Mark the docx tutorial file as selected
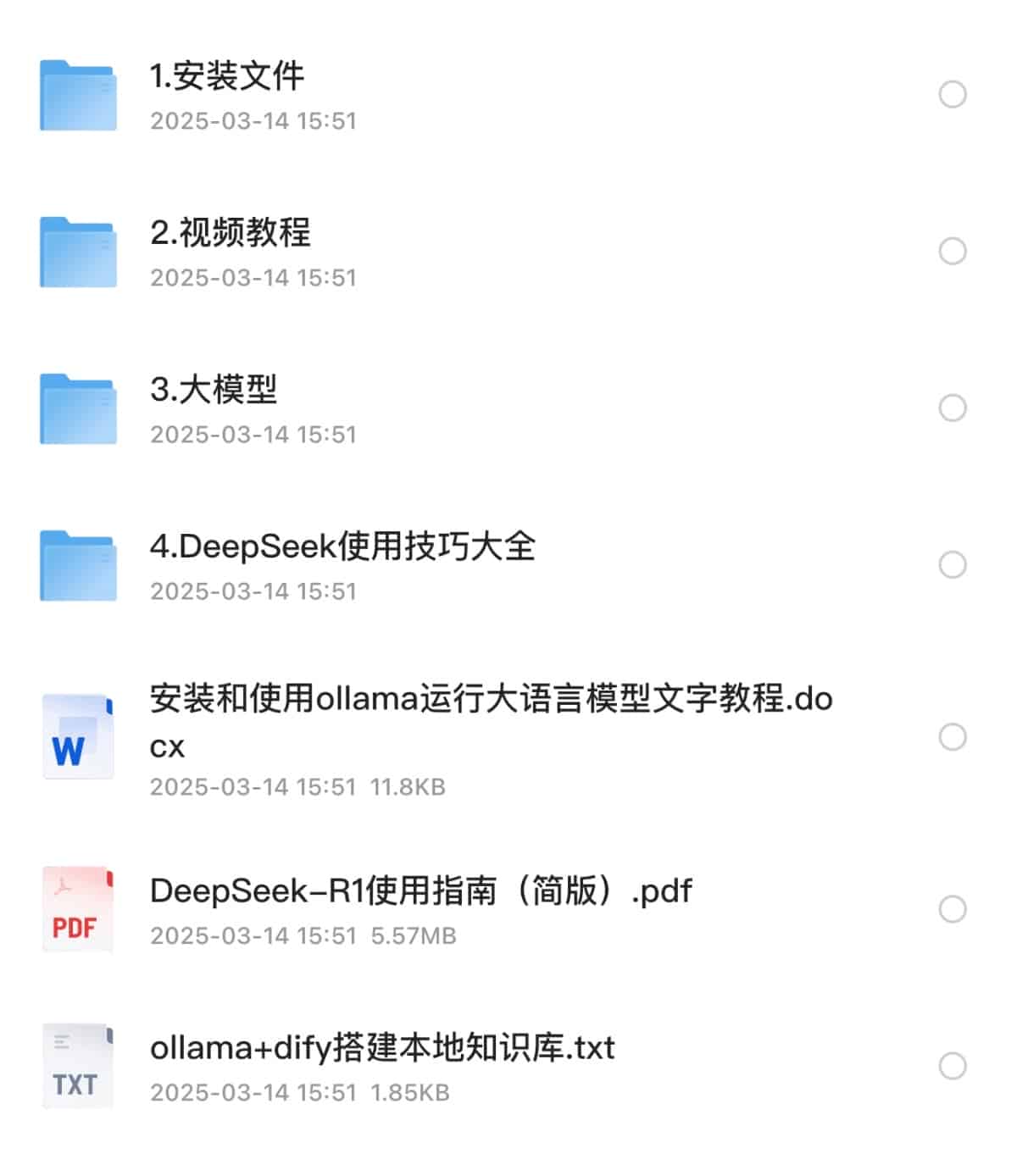The height and width of the screenshot is (1176, 1017). [x=953, y=737]
